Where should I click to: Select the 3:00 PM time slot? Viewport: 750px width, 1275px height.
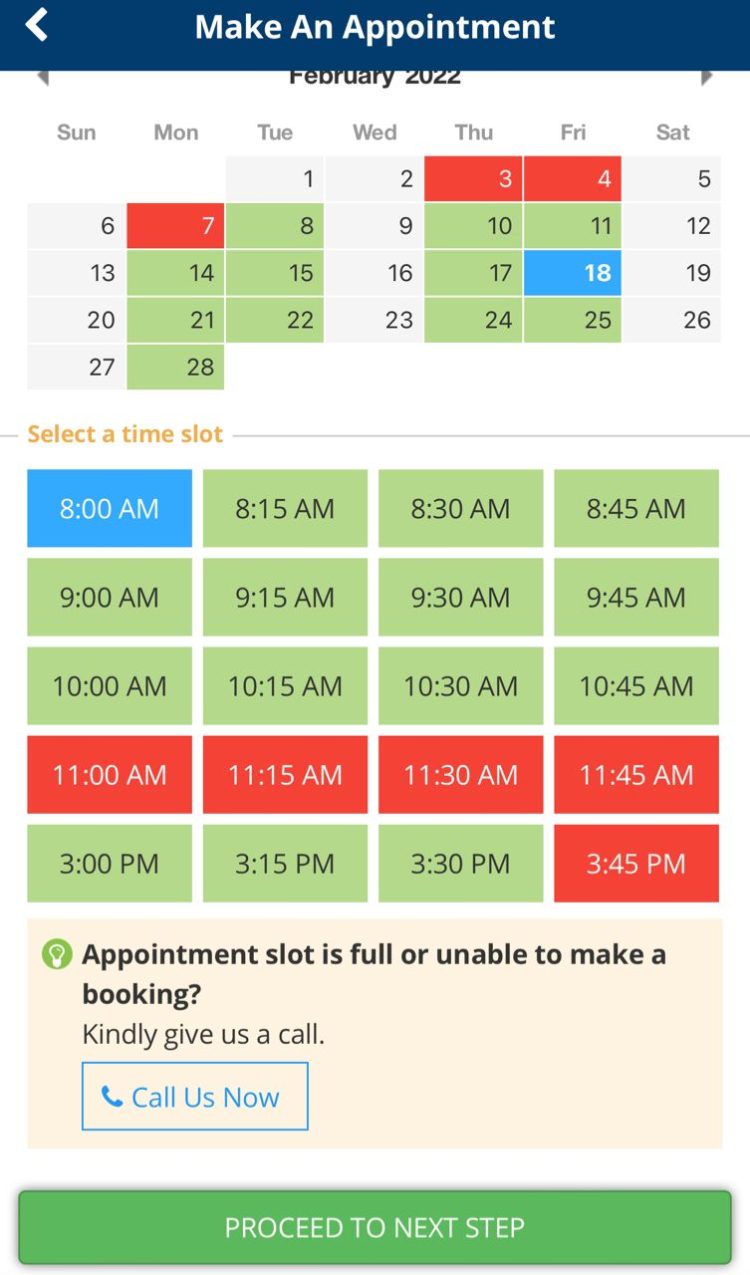coord(109,864)
